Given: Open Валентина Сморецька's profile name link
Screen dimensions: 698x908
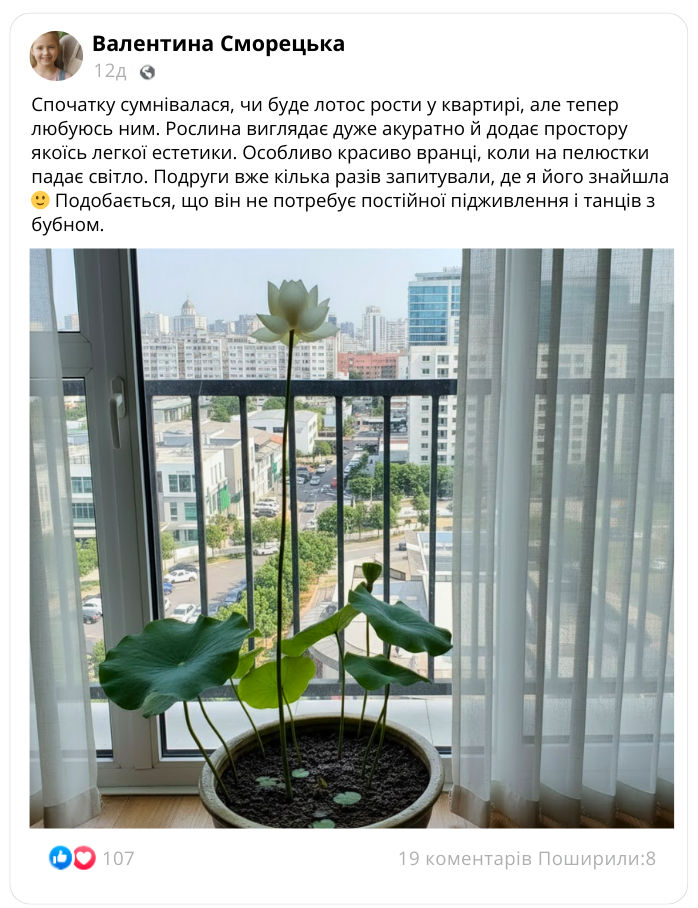Looking at the screenshot, I should [x=218, y=44].
